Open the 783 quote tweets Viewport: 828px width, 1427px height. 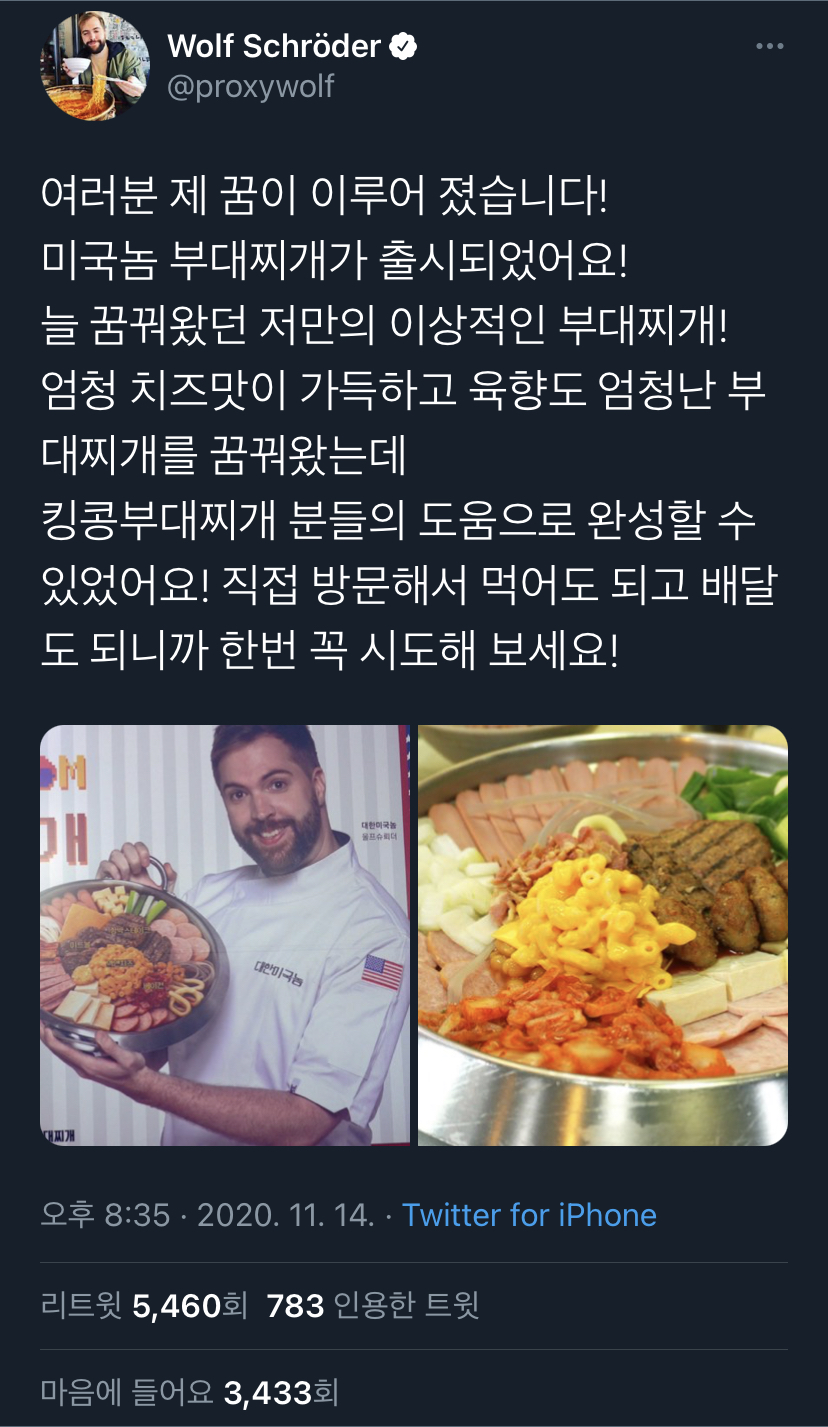click(x=373, y=1305)
